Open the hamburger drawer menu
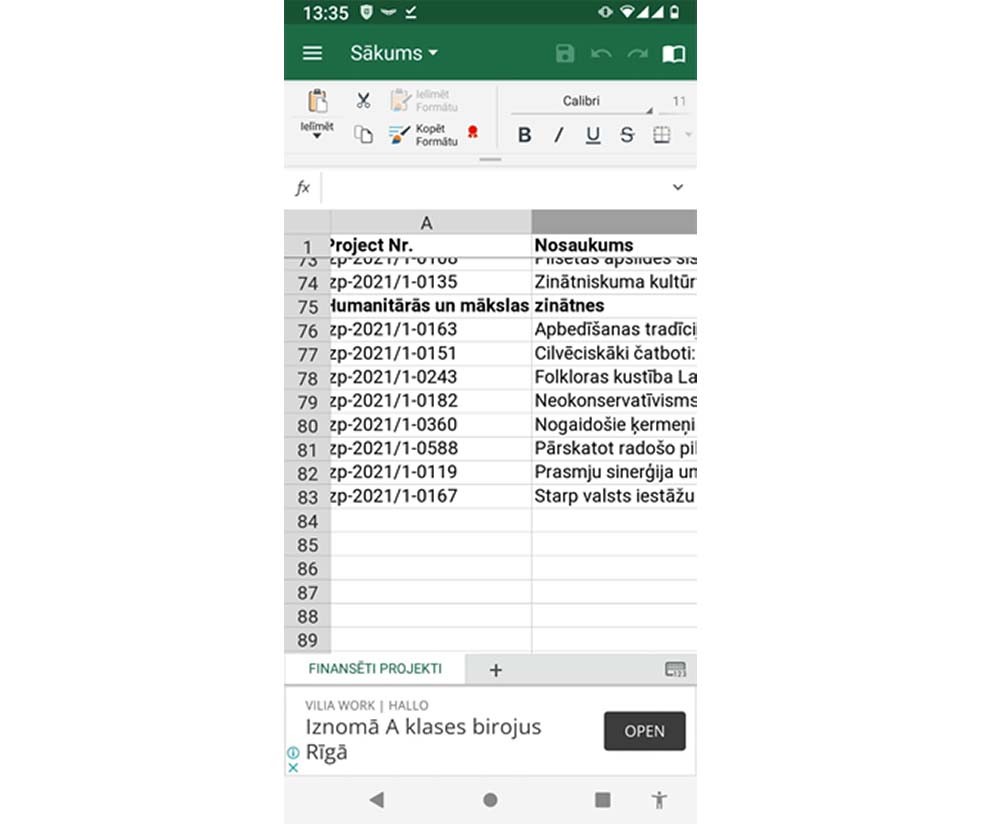This screenshot has height=824, width=1000. point(313,54)
